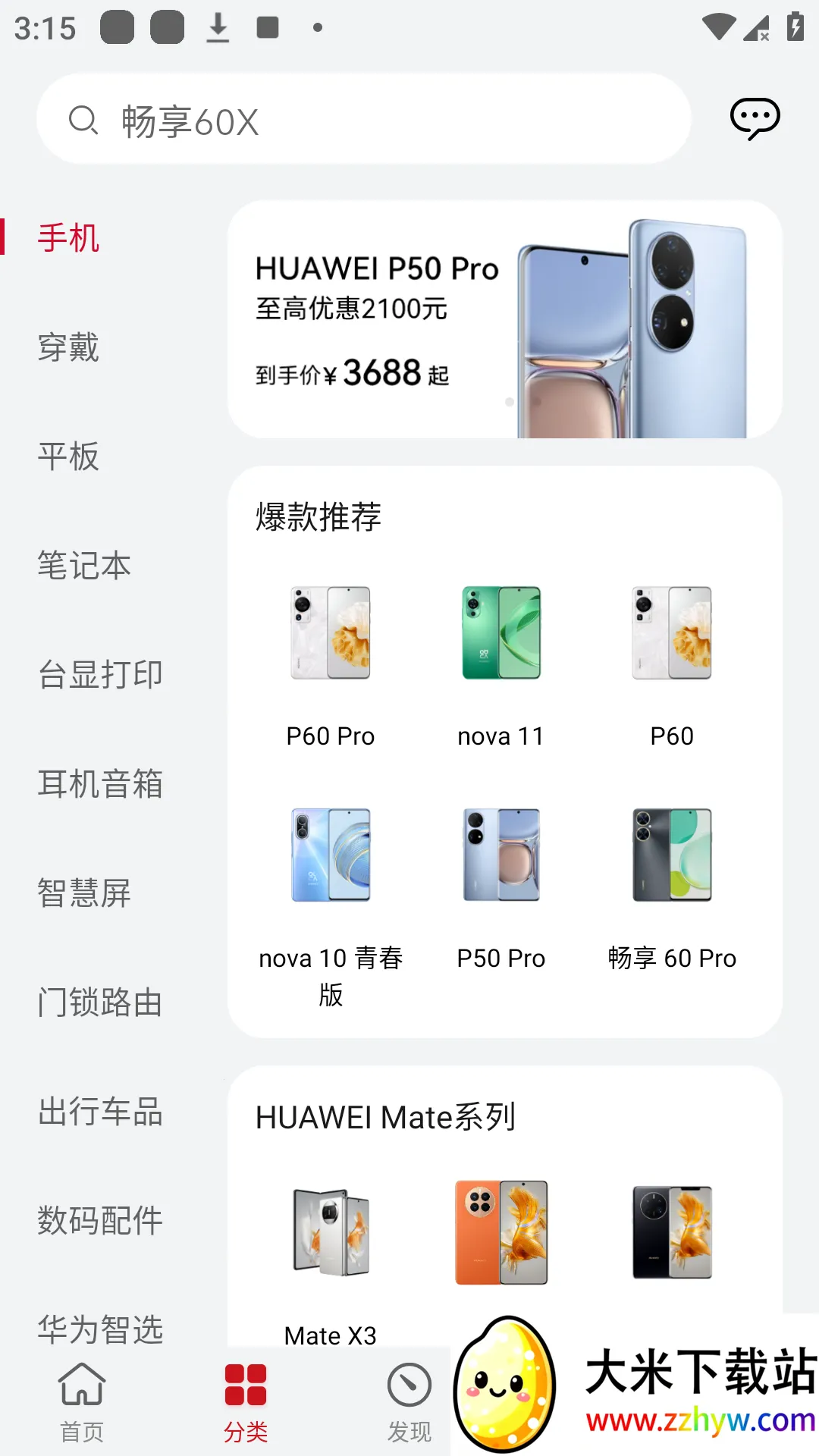The image size is (819, 1456).
Task: Open the customer service chat icon
Action: tap(755, 118)
